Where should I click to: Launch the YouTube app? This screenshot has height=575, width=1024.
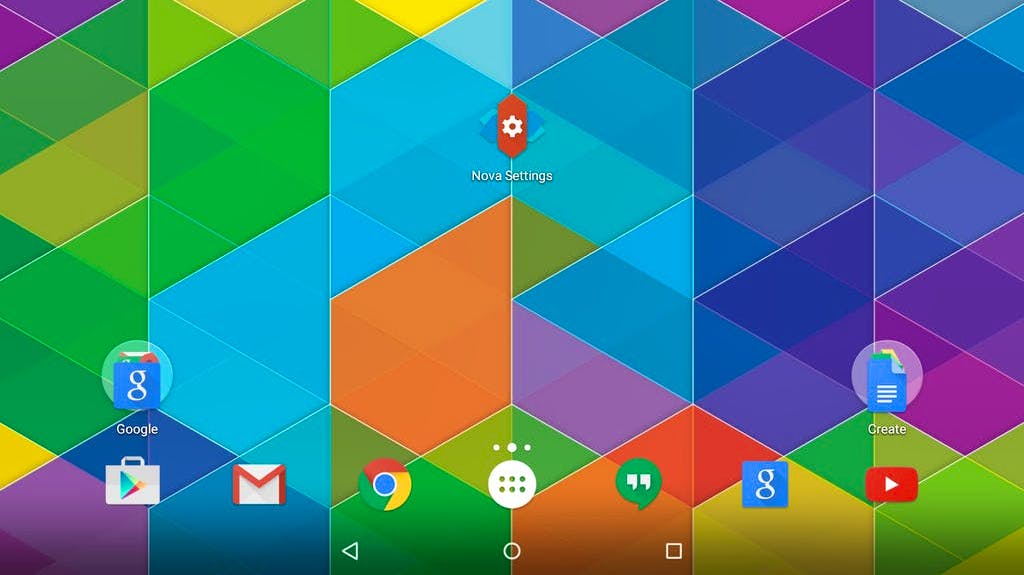coord(891,485)
